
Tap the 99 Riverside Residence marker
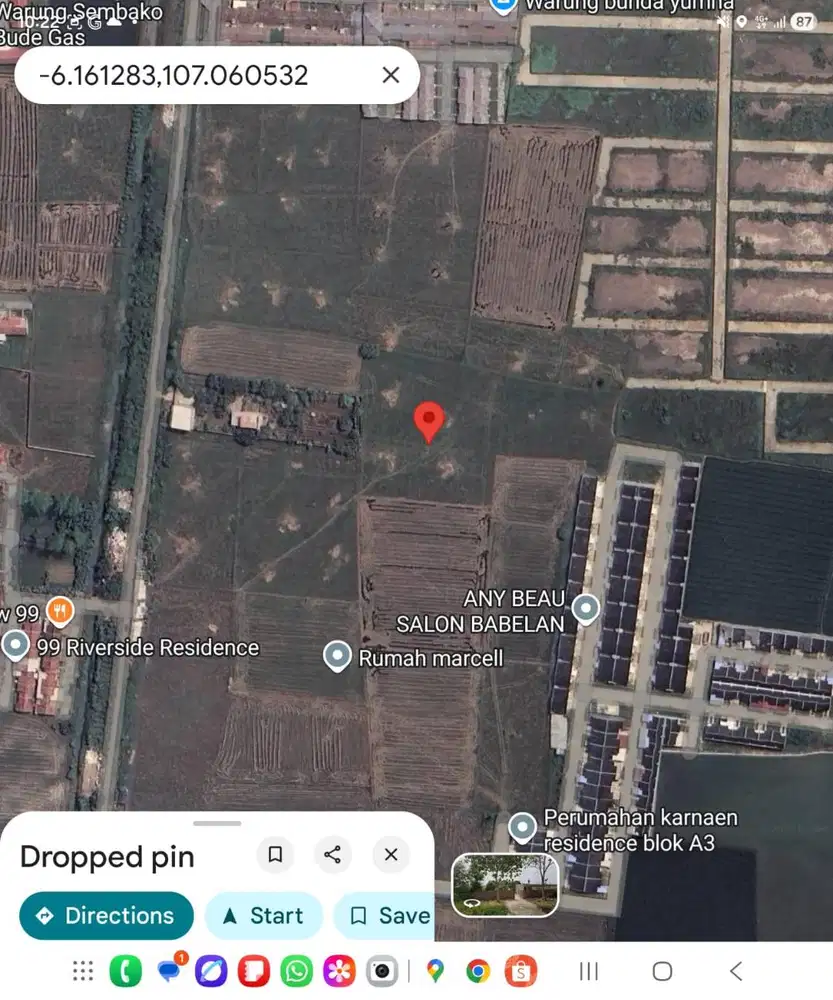pos(15,646)
